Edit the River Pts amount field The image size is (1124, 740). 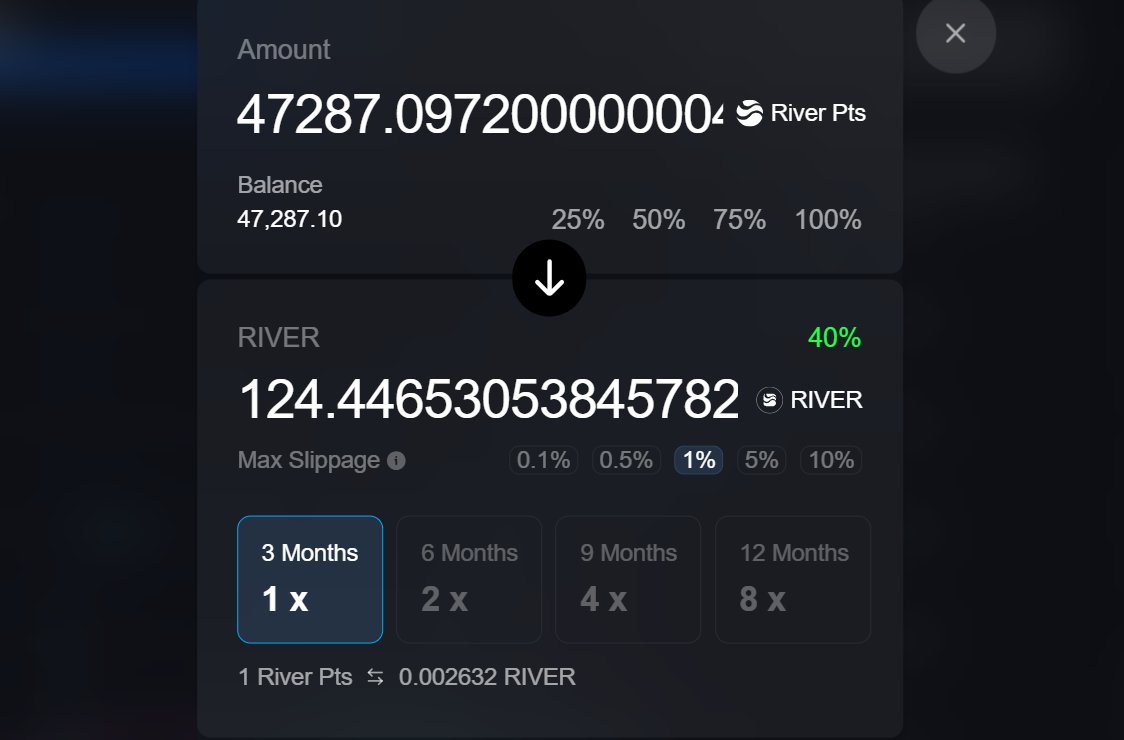pyautogui.click(x=478, y=115)
